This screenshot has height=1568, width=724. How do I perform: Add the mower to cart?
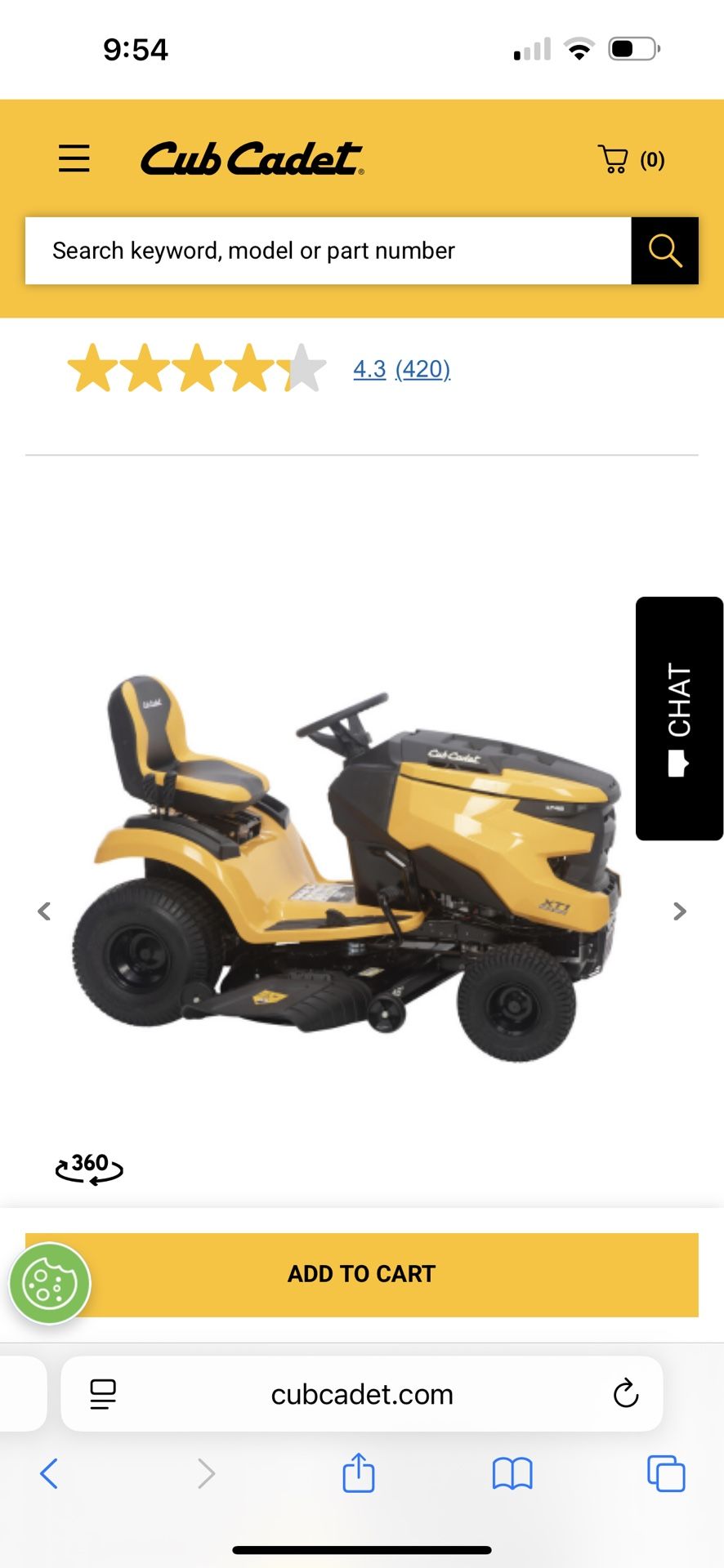362,1274
